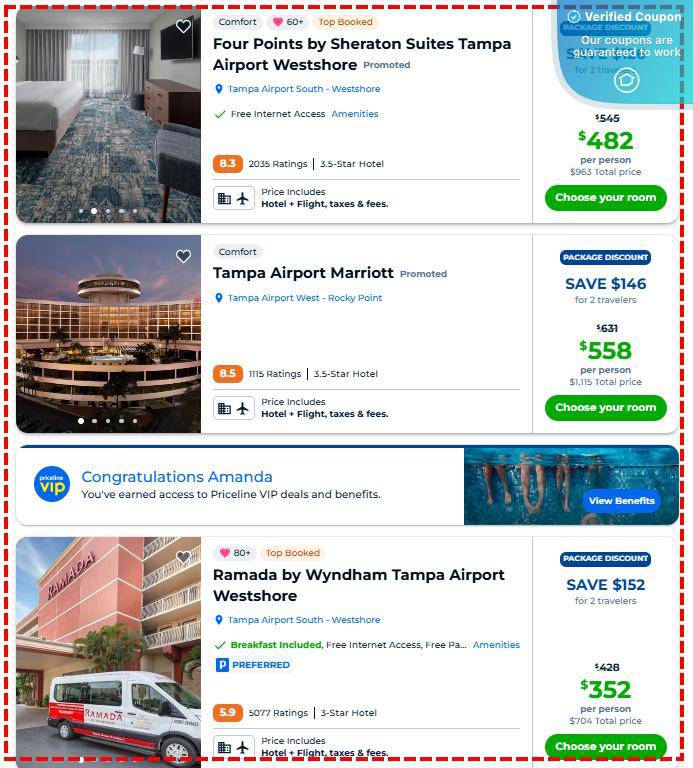Choose your room at Tampa Airport Marriott
This screenshot has height=768, width=693.
click(x=605, y=408)
